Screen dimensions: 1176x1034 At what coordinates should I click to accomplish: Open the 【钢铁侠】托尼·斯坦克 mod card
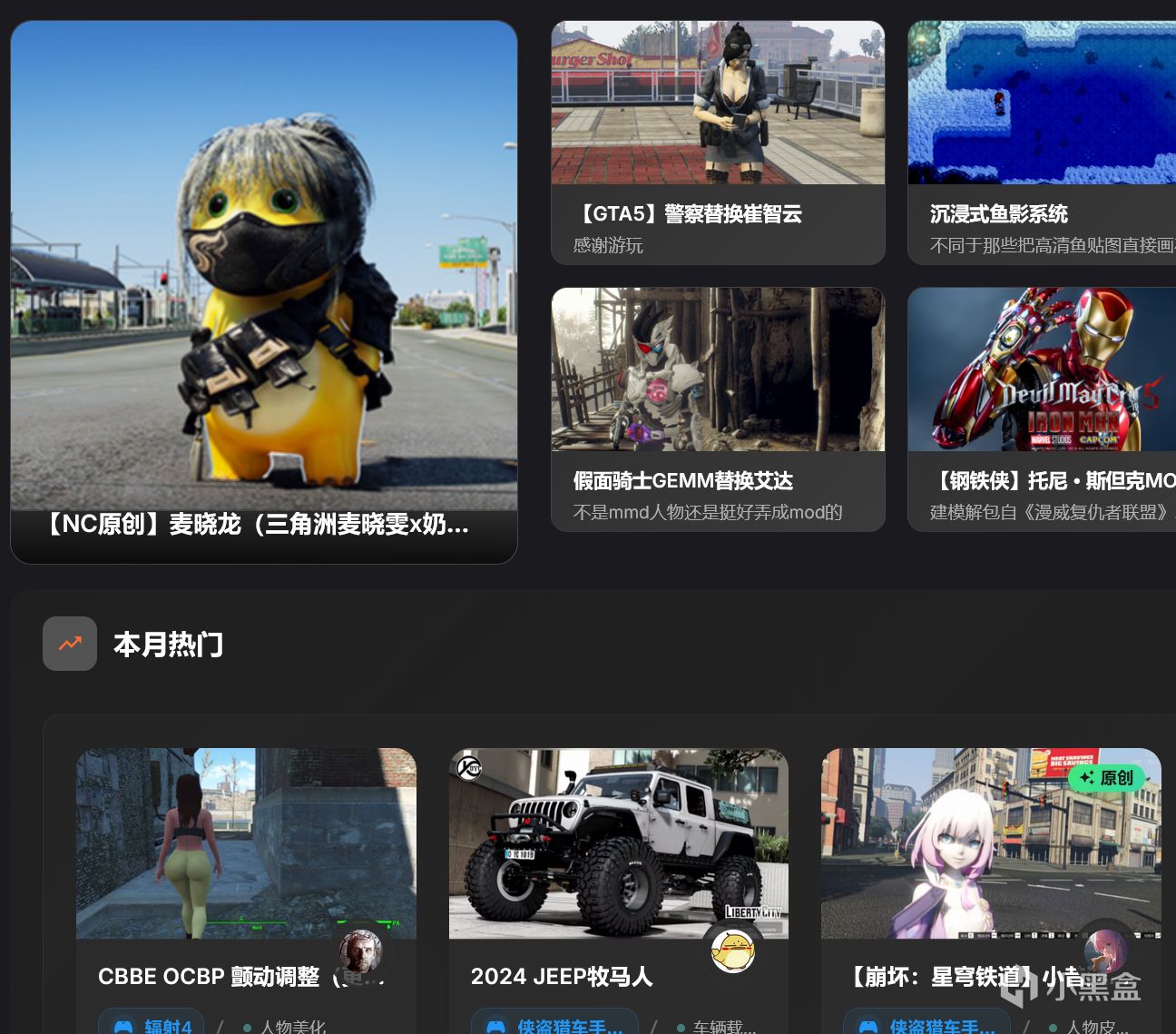click(1042, 409)
